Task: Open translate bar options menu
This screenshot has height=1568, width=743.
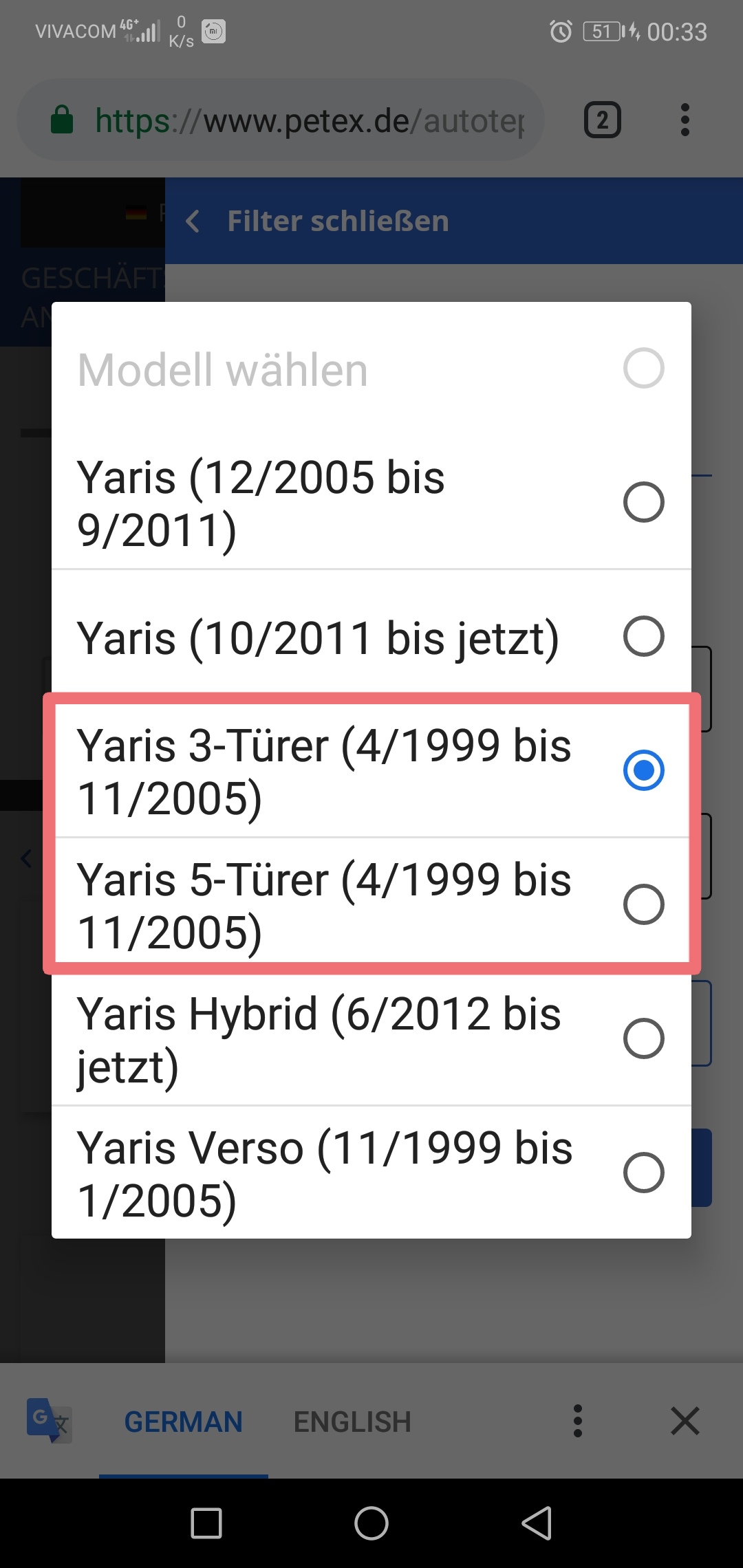Action: pyautogui.click(x=578, y=1421)
